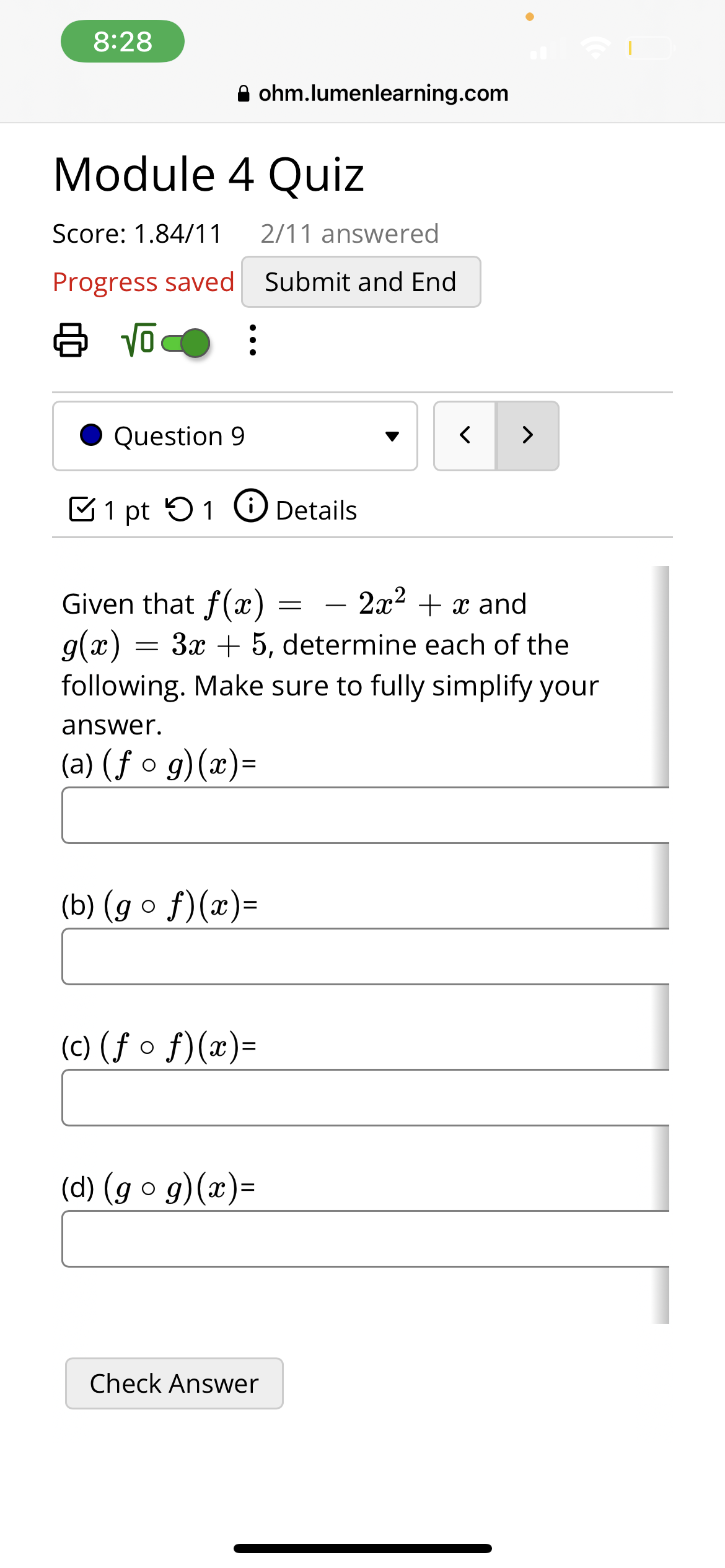Viewport: 725px width, 1568px height.
Task: Go to previous question using left chevron
Action: pos(465,435)
